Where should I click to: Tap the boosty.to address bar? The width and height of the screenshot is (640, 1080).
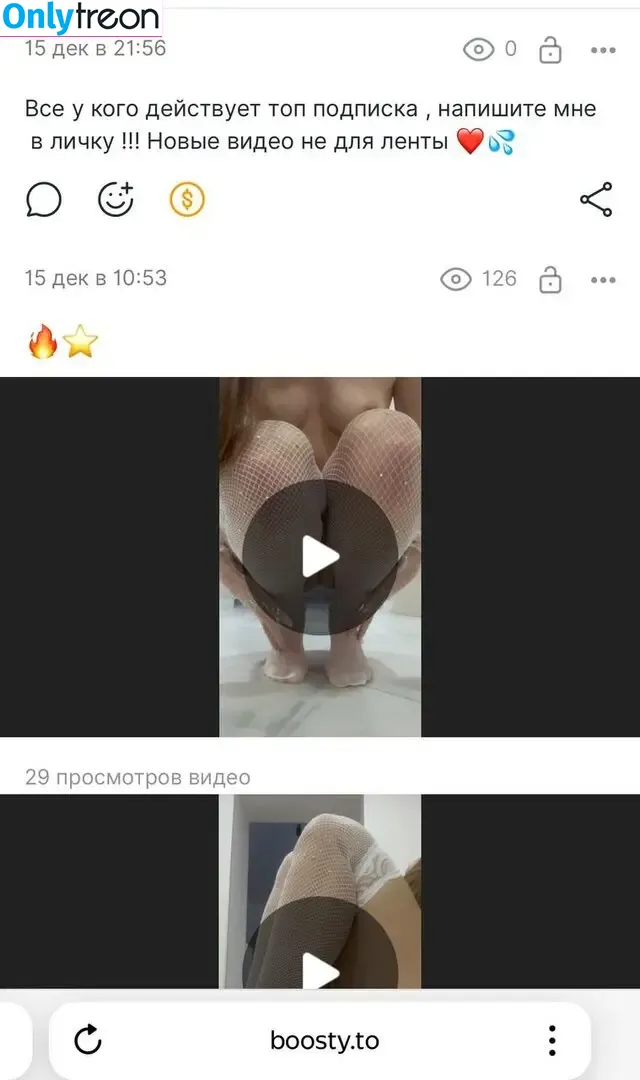pyautogui.click(x=324, y=1040)
